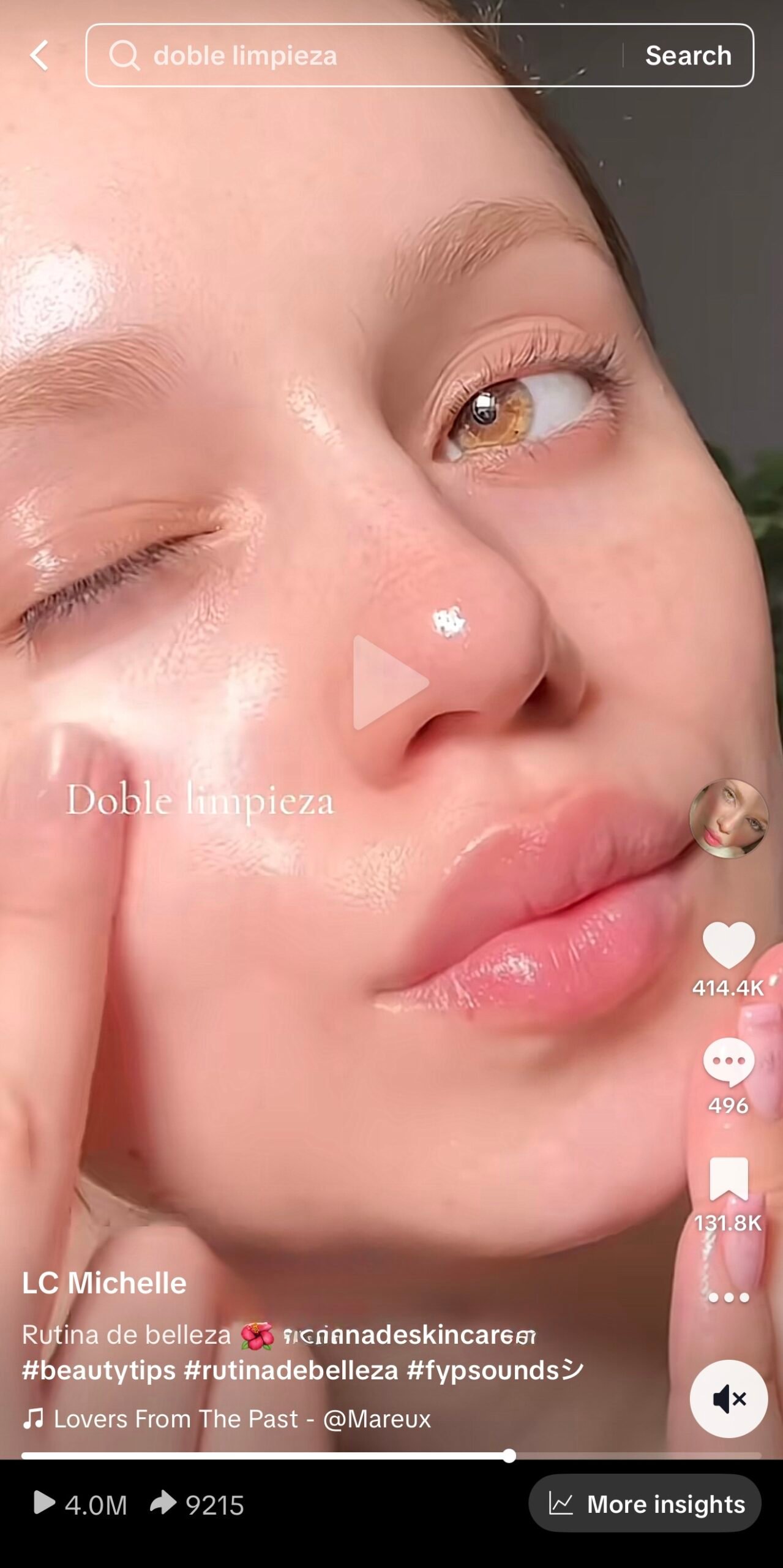
Task: Like this video
Action: point(729,944)
